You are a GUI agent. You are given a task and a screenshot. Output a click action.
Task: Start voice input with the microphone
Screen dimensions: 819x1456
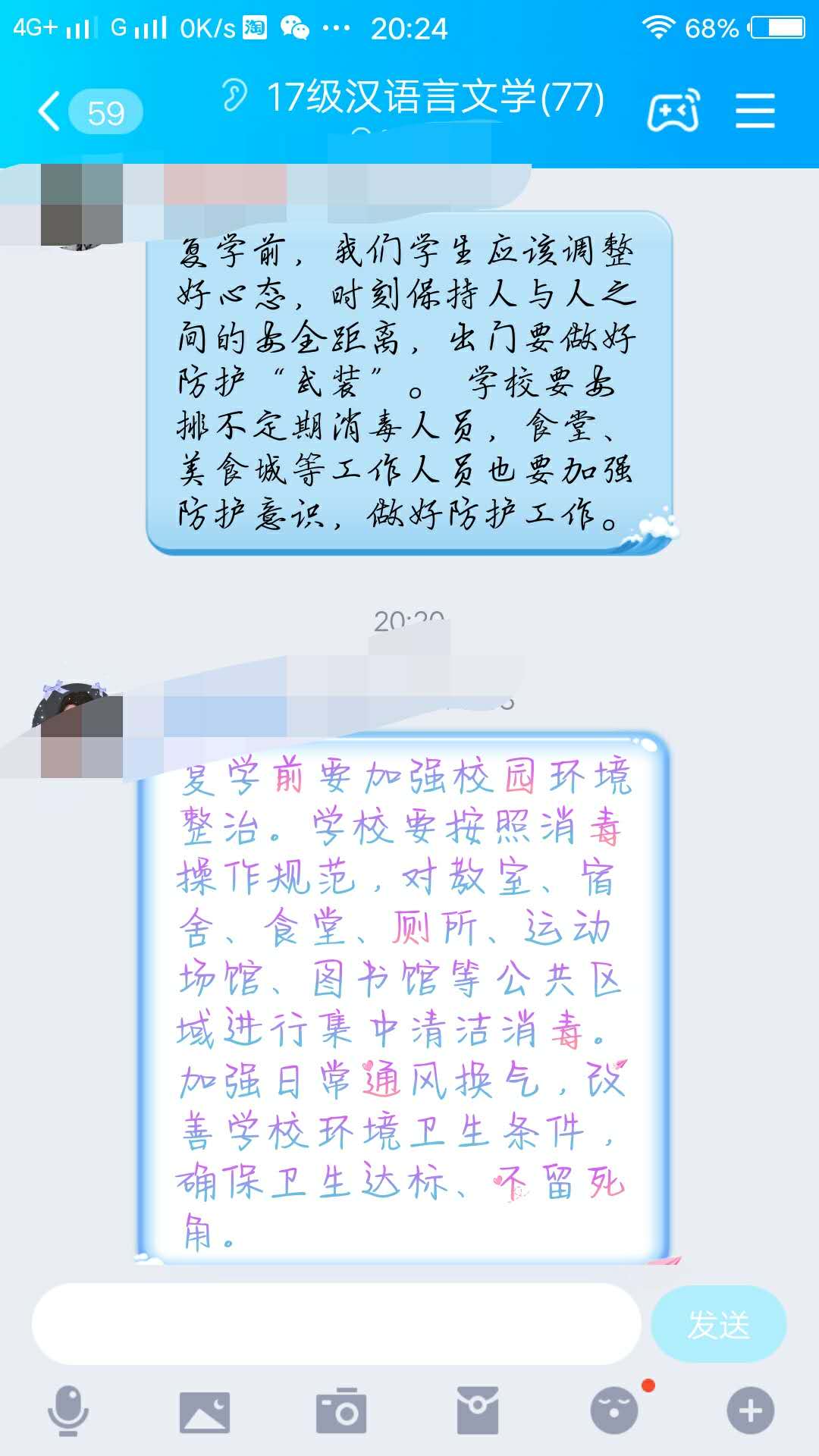[68, 1411]
